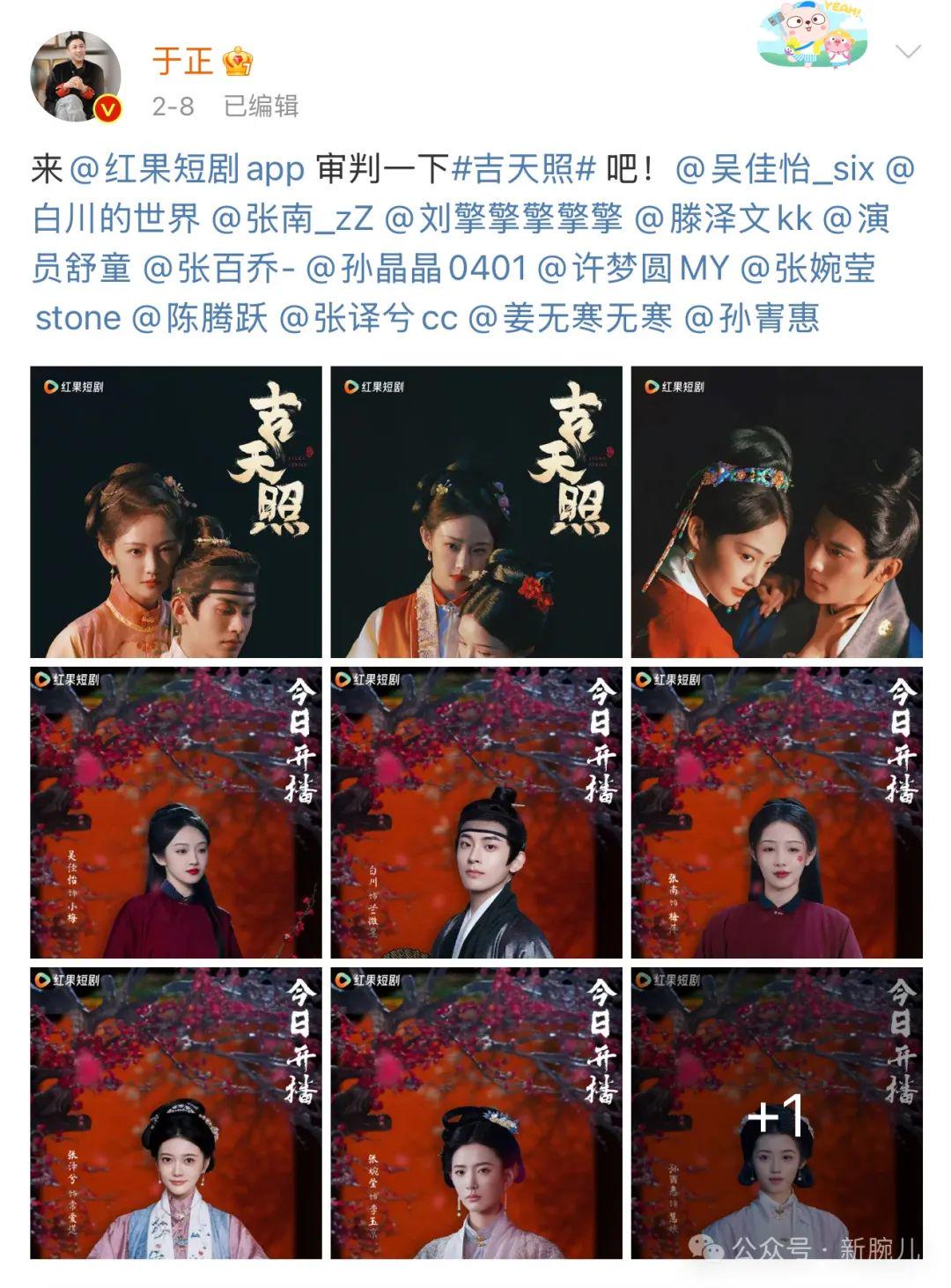
Task: Open the @白川的世界 profile link
Action: point(117,219)
